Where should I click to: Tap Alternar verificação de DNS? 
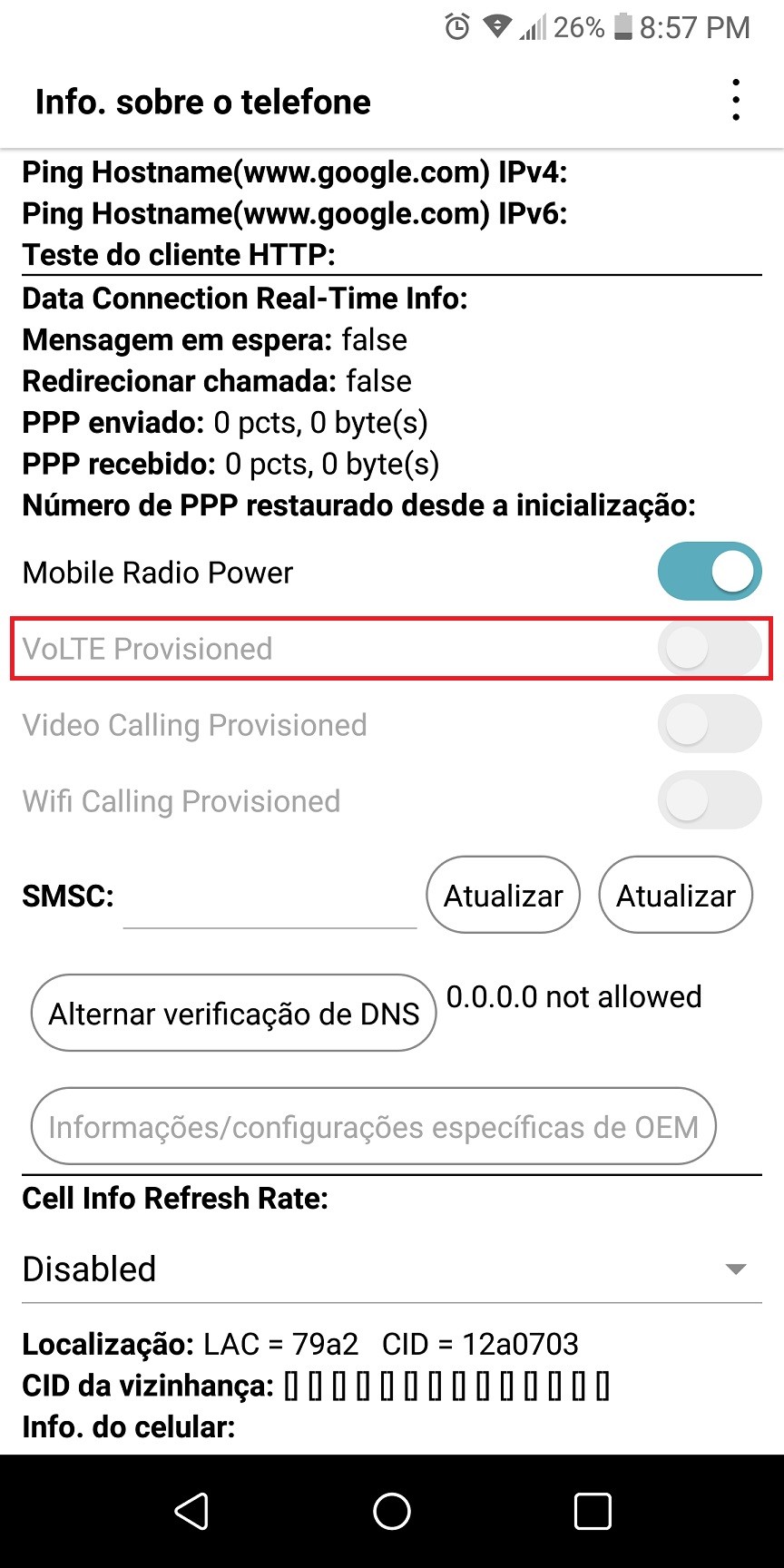pyautogui.click(x=233, y=1013)
